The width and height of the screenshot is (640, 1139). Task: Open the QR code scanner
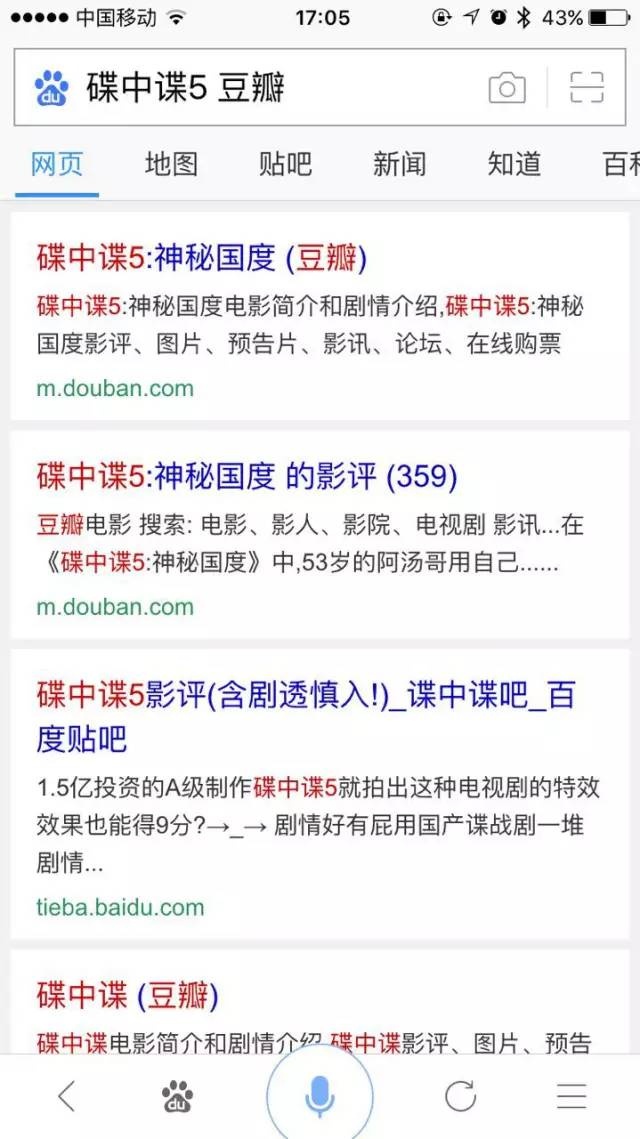click(x=587, y=88)
